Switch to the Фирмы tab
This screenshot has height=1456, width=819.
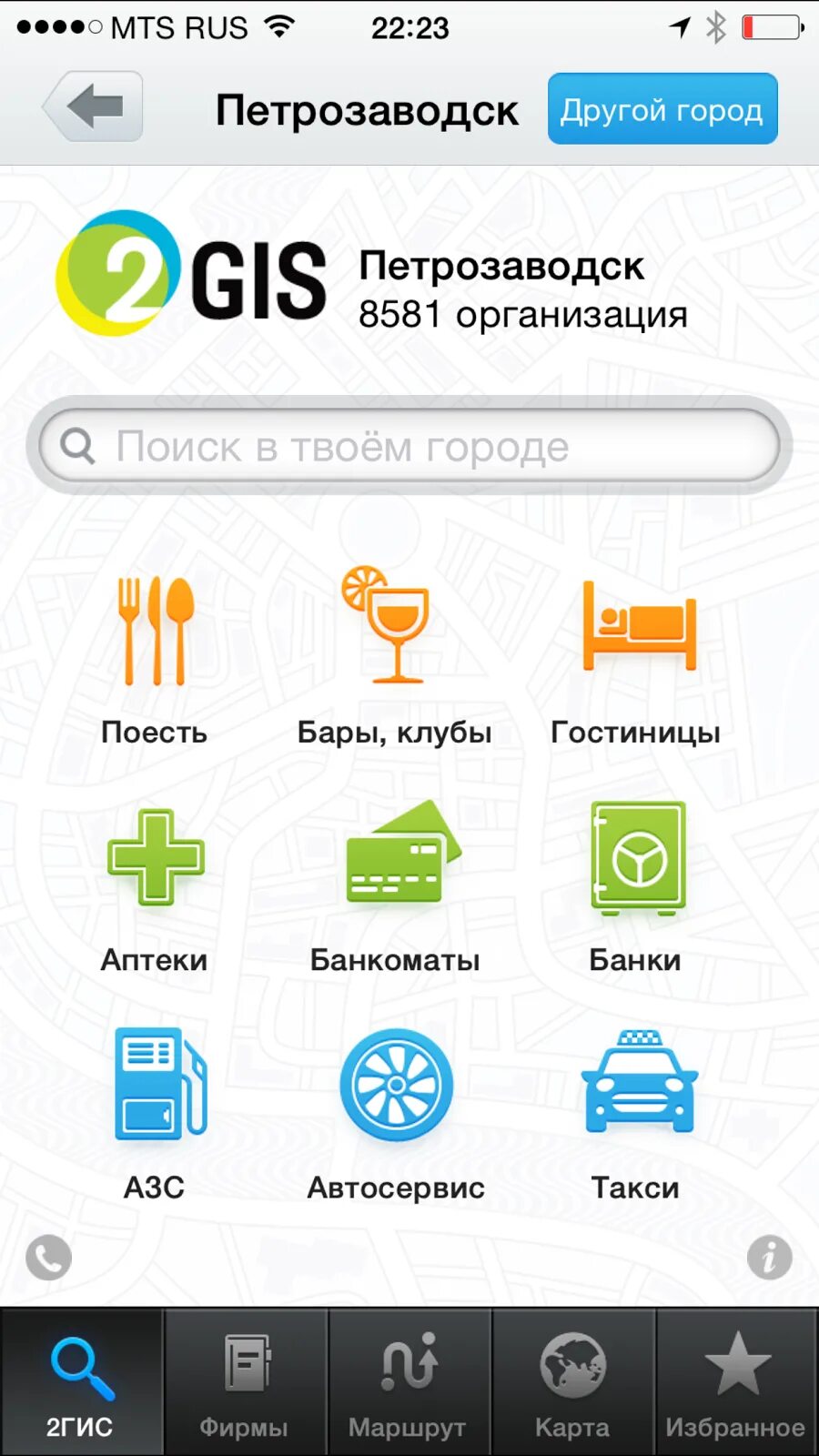click(x=245, y=1383)
